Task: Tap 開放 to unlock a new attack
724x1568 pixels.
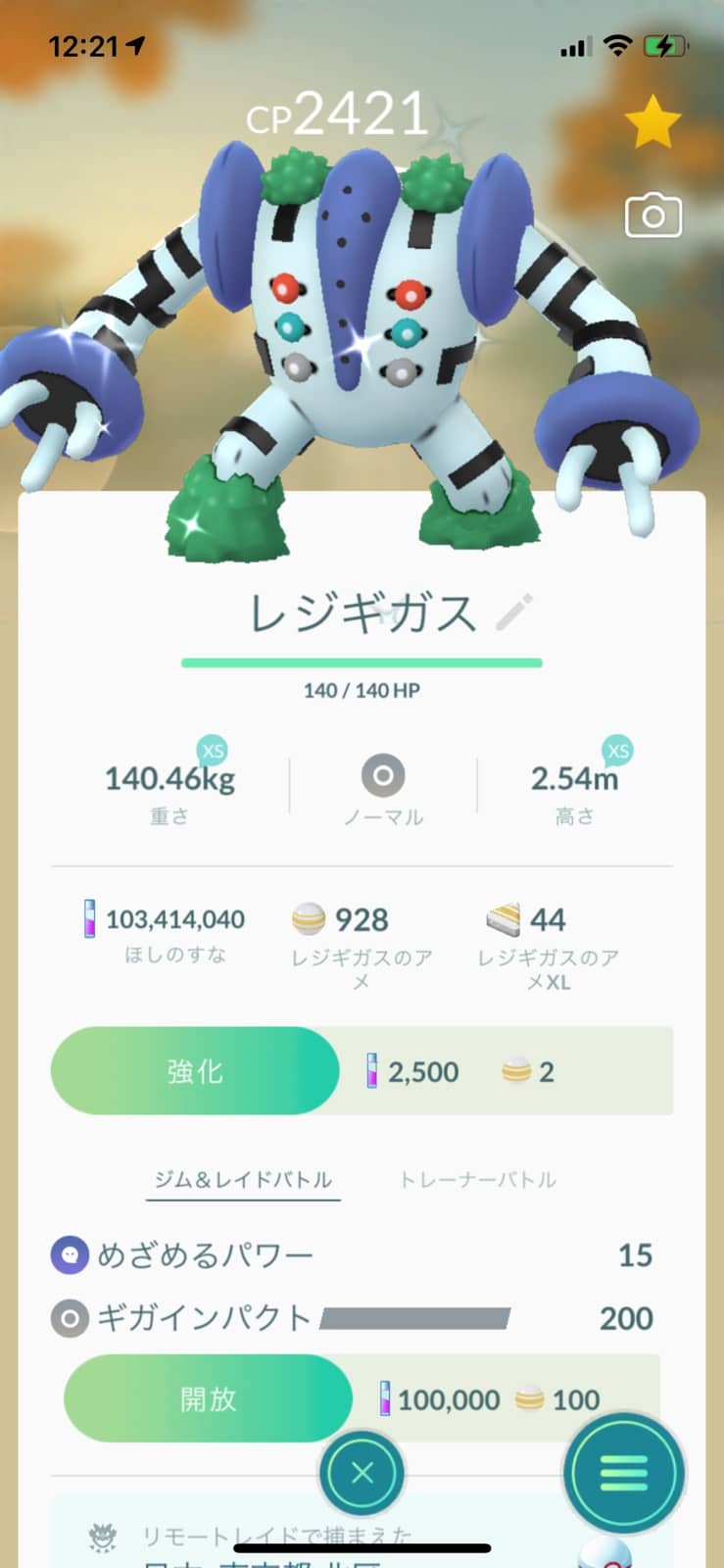Action: click(x=208, y=1398)
